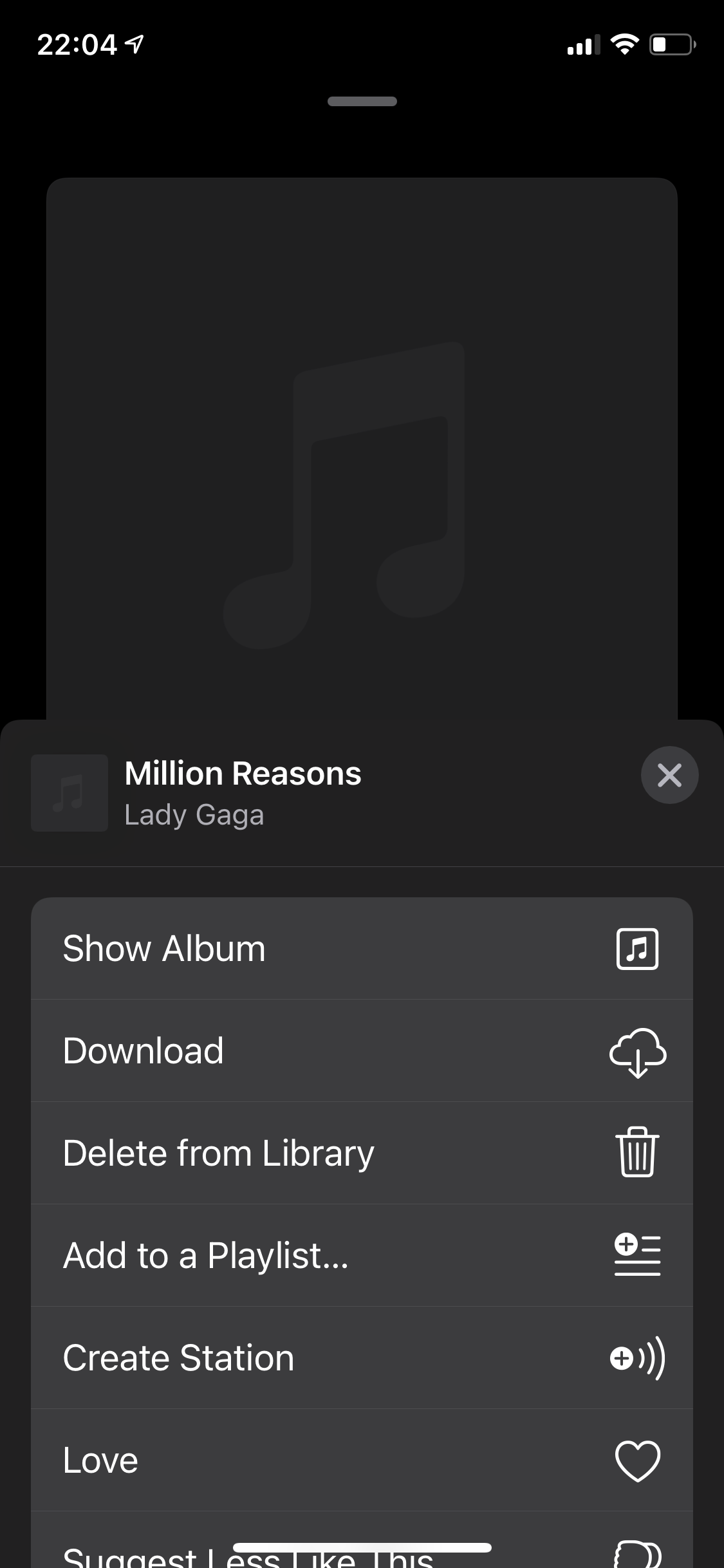Image resolution: width=724 pixels, height=1568 pixels.
Task: Open Show Album option
Action: pyautogui.click(x=362, y=948)
